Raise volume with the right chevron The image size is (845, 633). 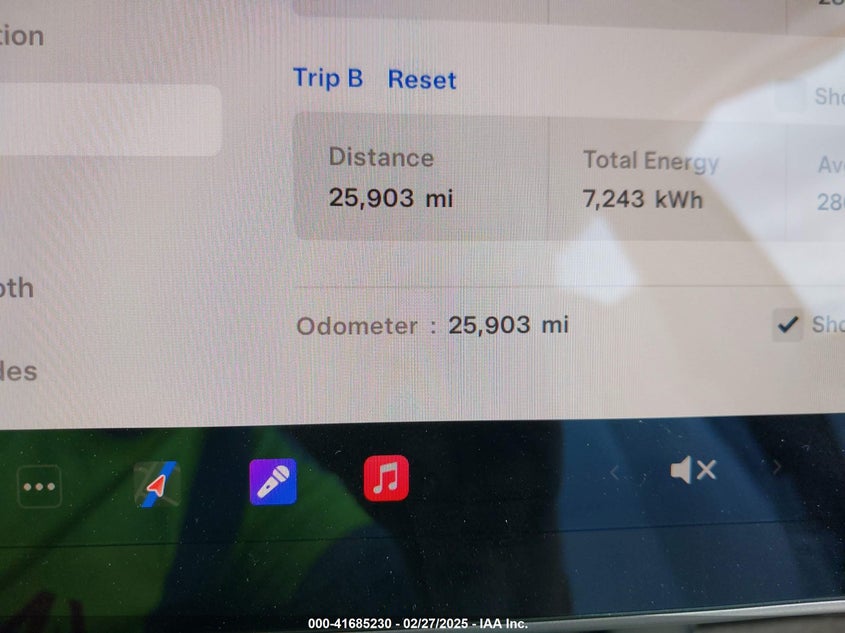point(777,467)
